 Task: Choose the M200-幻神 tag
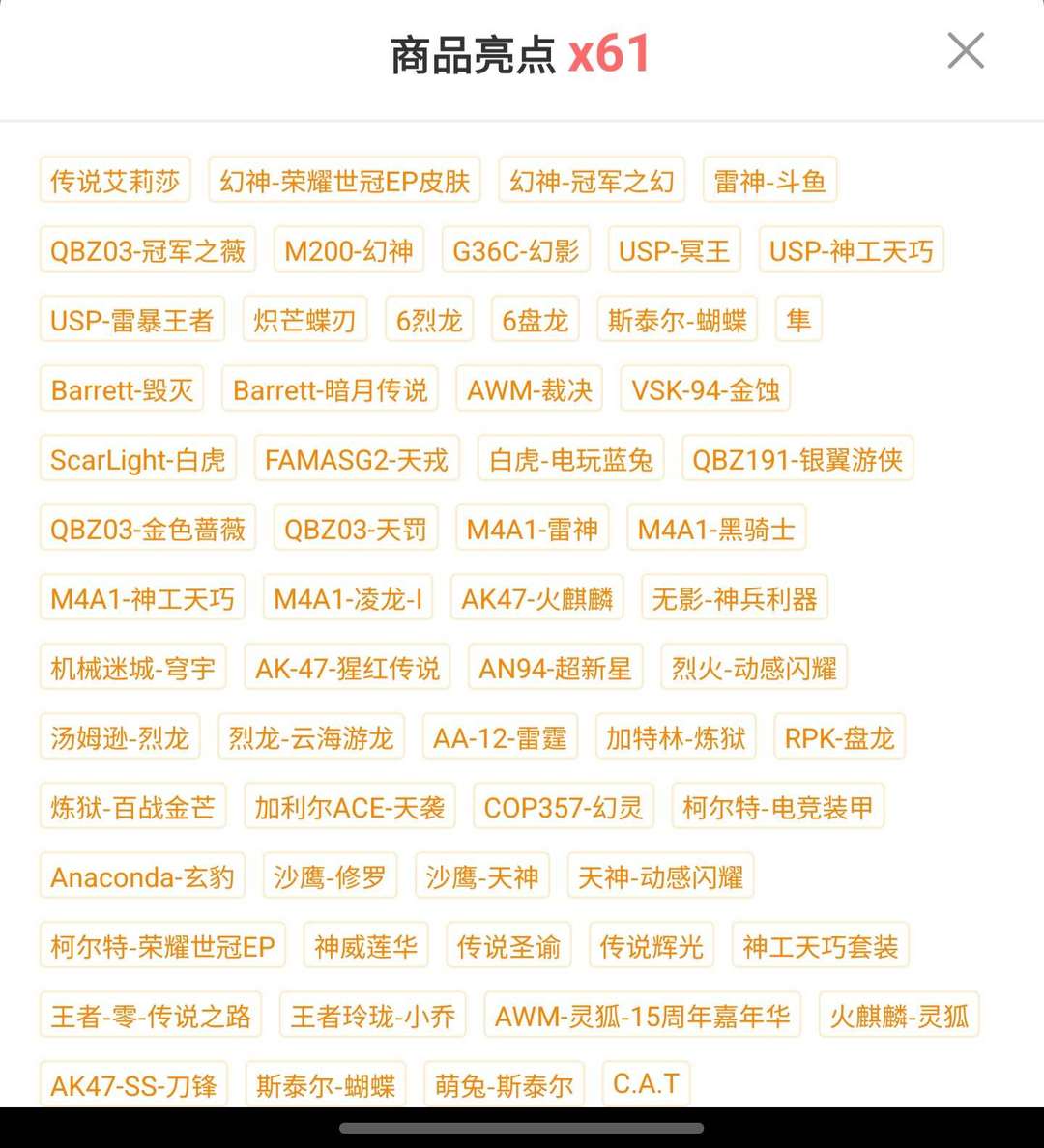click(348, 249)
